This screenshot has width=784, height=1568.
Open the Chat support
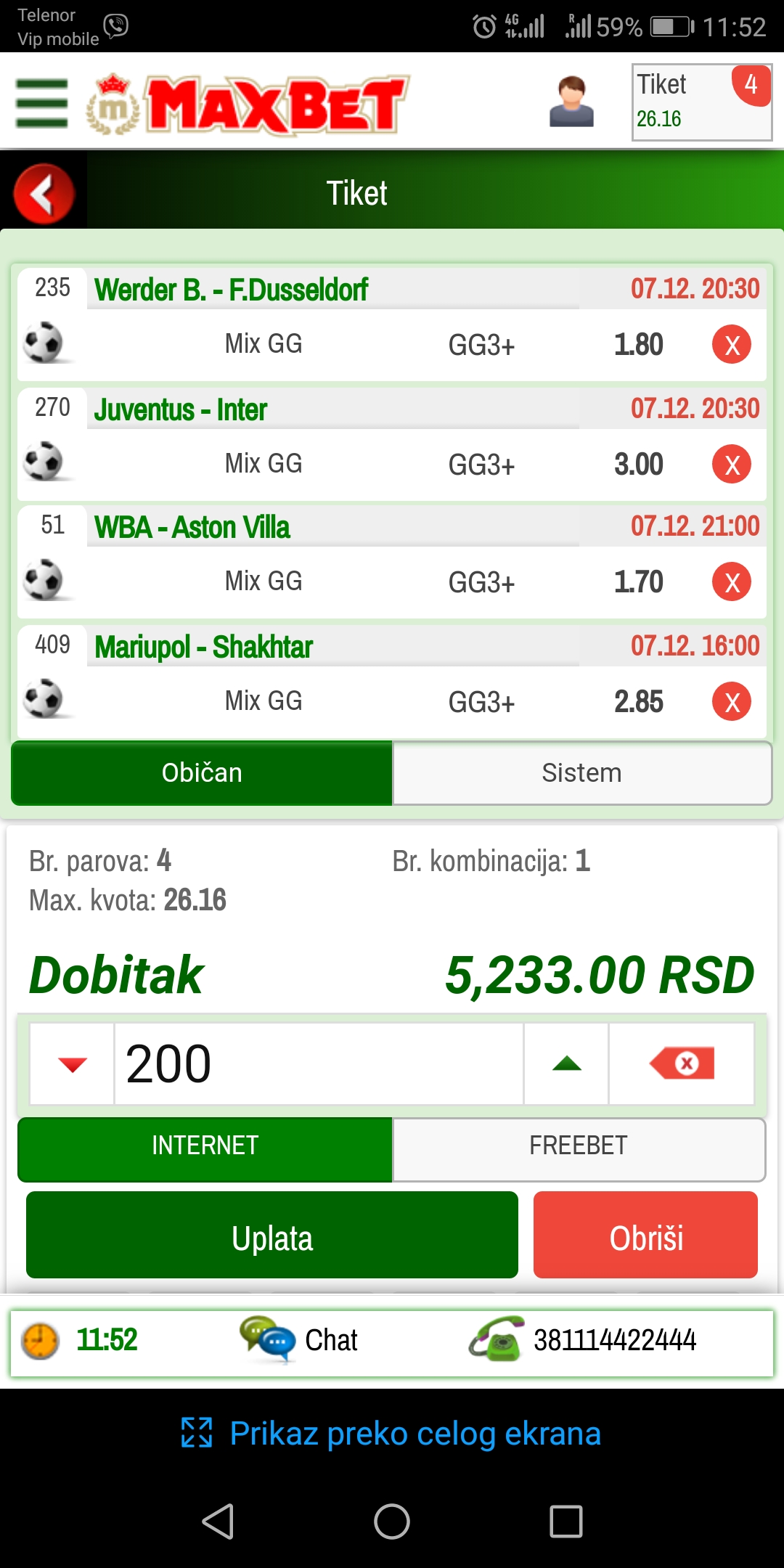point(299,1340)
